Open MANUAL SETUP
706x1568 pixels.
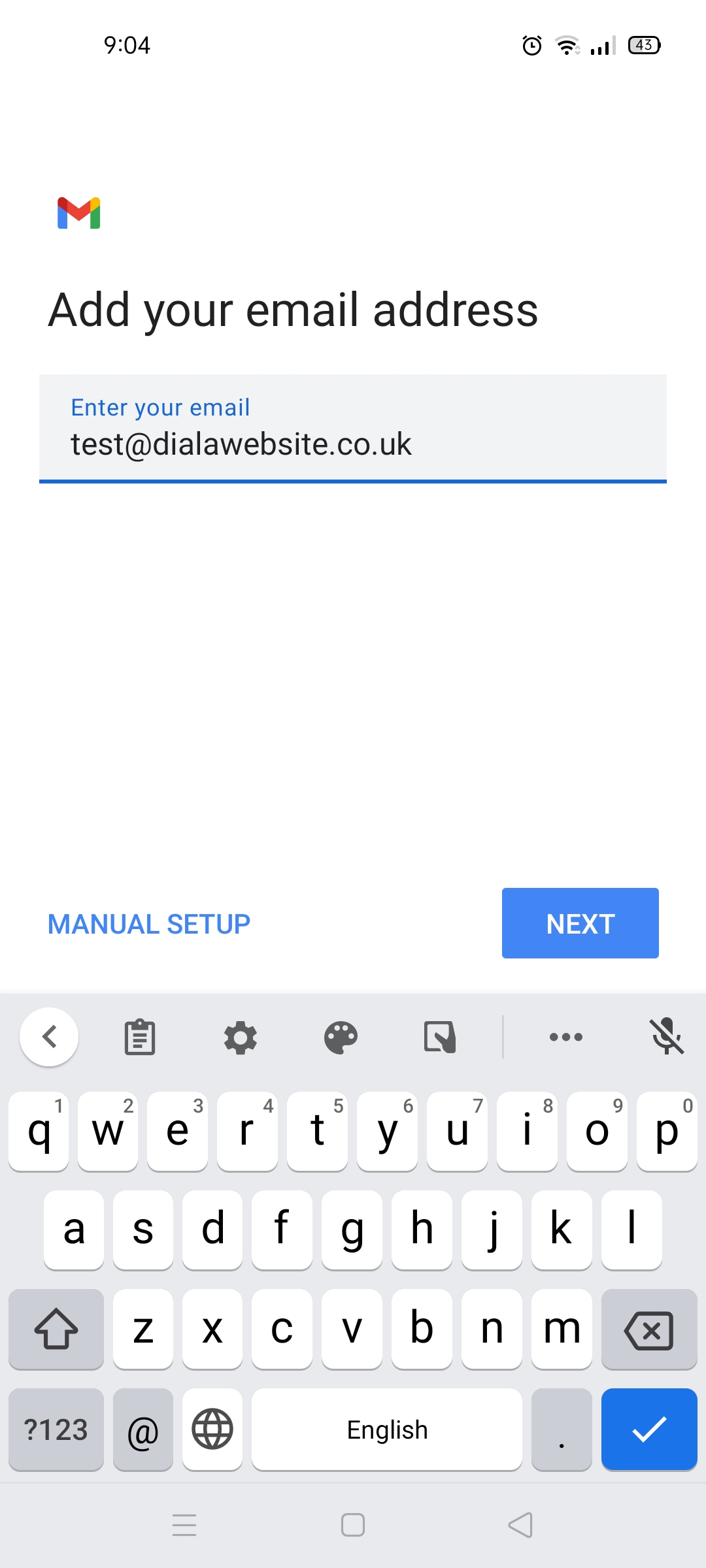tap(149, 924)
